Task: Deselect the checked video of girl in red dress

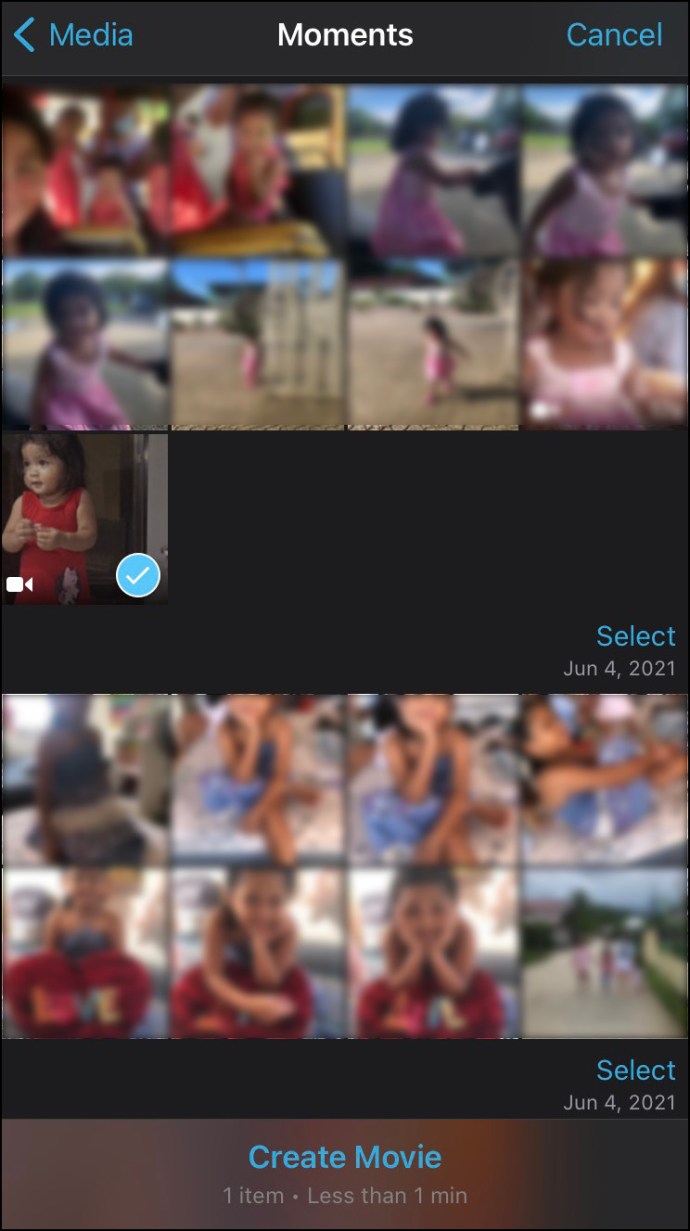Action: pyautogui.click(x=138, y=576)
